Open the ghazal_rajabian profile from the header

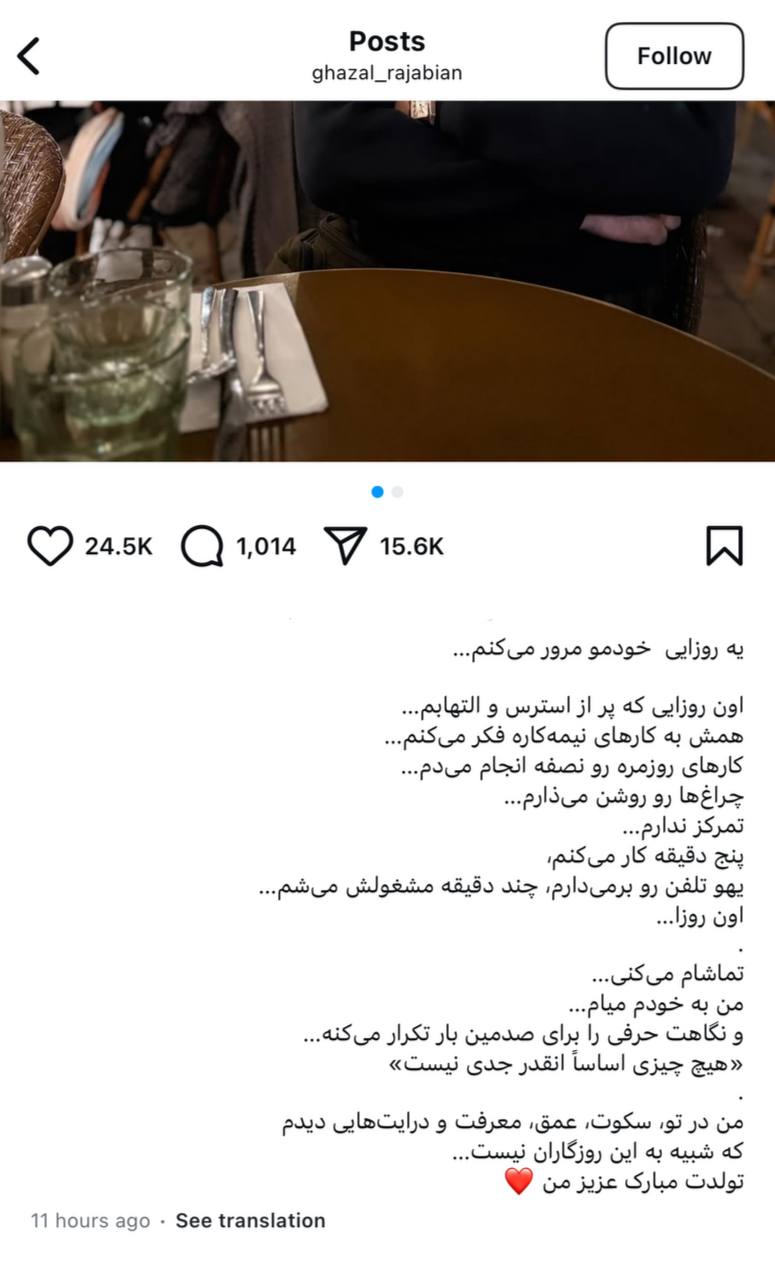[x=387, y=73]
